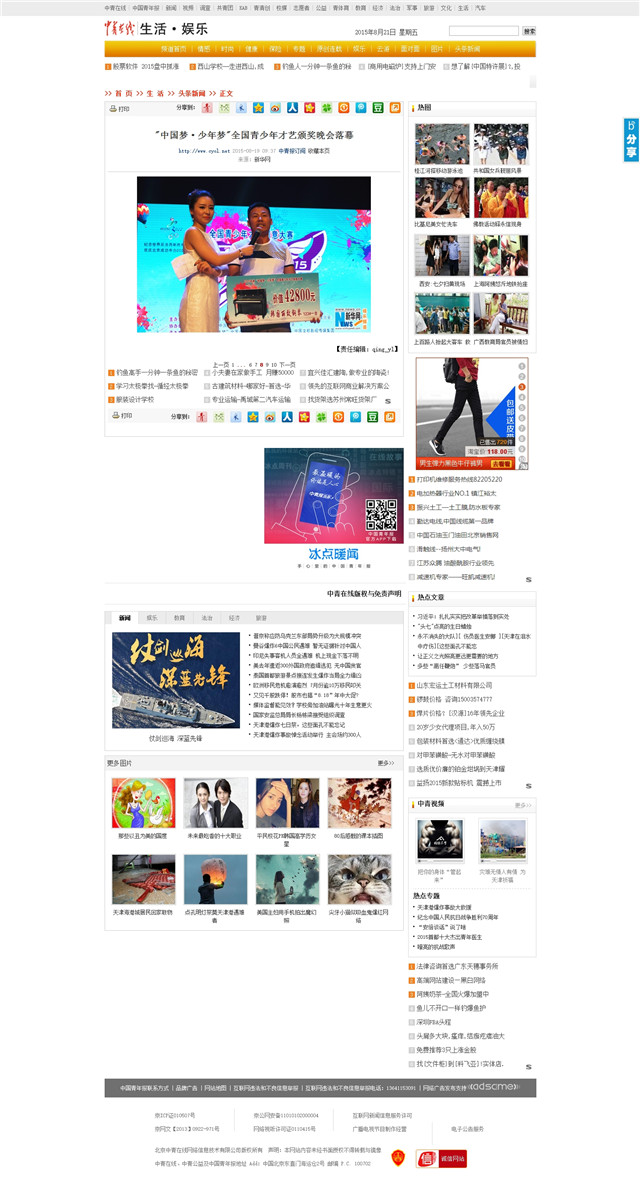The width and height of the screenshot is (640, 1197).
Task: Open 更多 in the 中青视频 section
Action: coord(523,804)
